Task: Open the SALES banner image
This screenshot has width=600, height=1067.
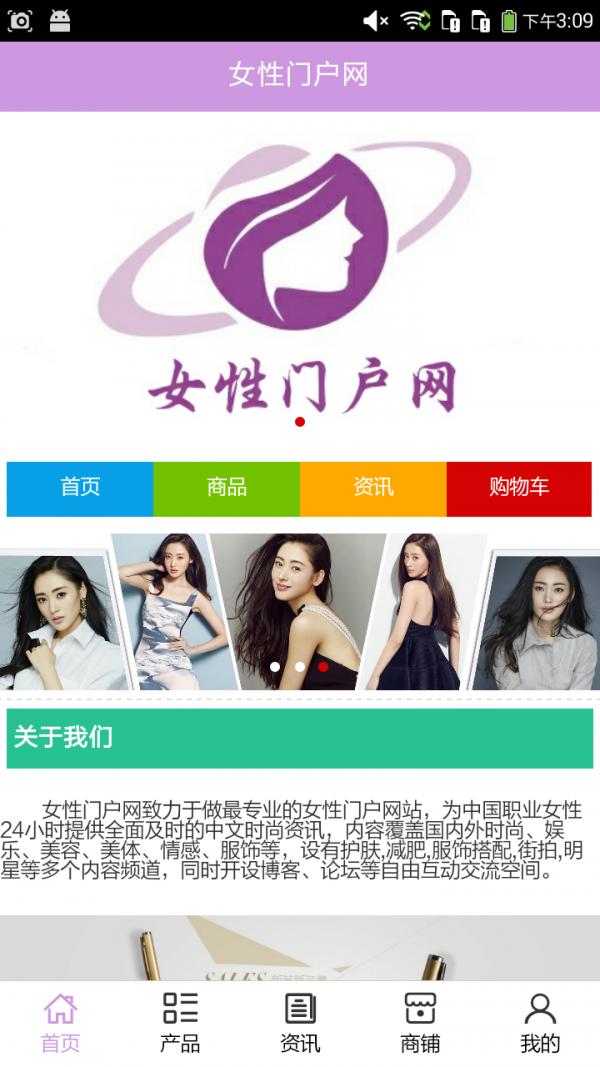Action: (300, 948)
